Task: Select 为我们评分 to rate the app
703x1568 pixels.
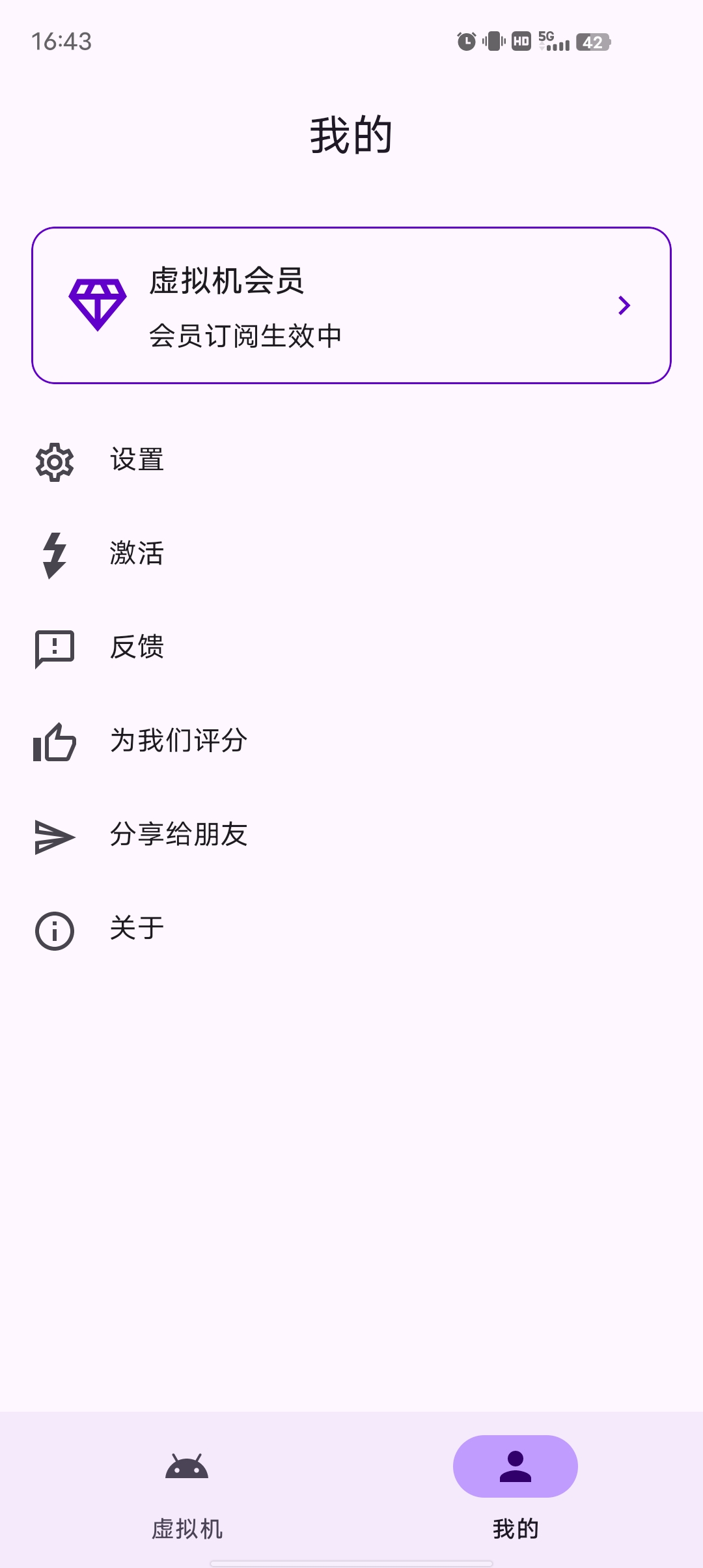Action: tap(178, 742)
